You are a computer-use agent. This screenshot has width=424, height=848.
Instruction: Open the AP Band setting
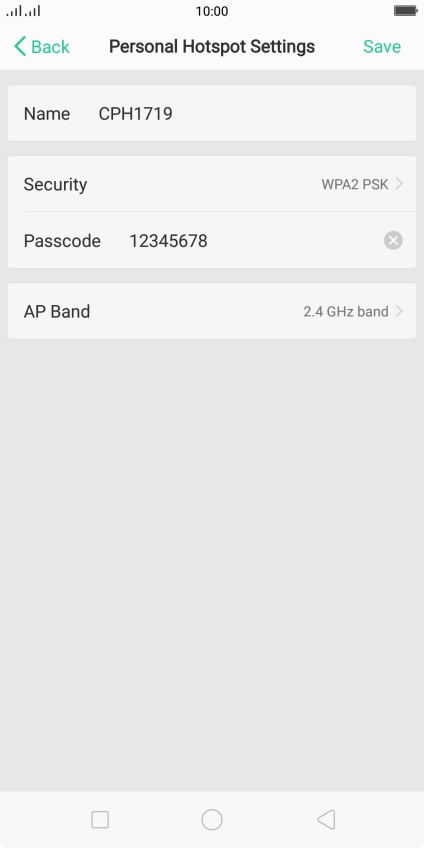click(212, 311)
